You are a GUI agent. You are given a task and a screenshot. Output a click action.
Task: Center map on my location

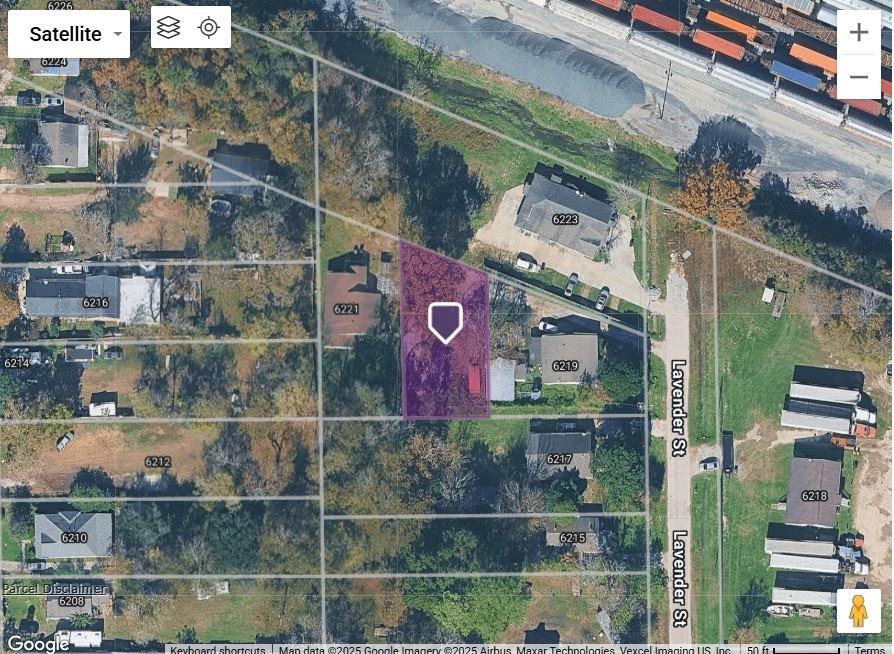[x=209, y=28]
